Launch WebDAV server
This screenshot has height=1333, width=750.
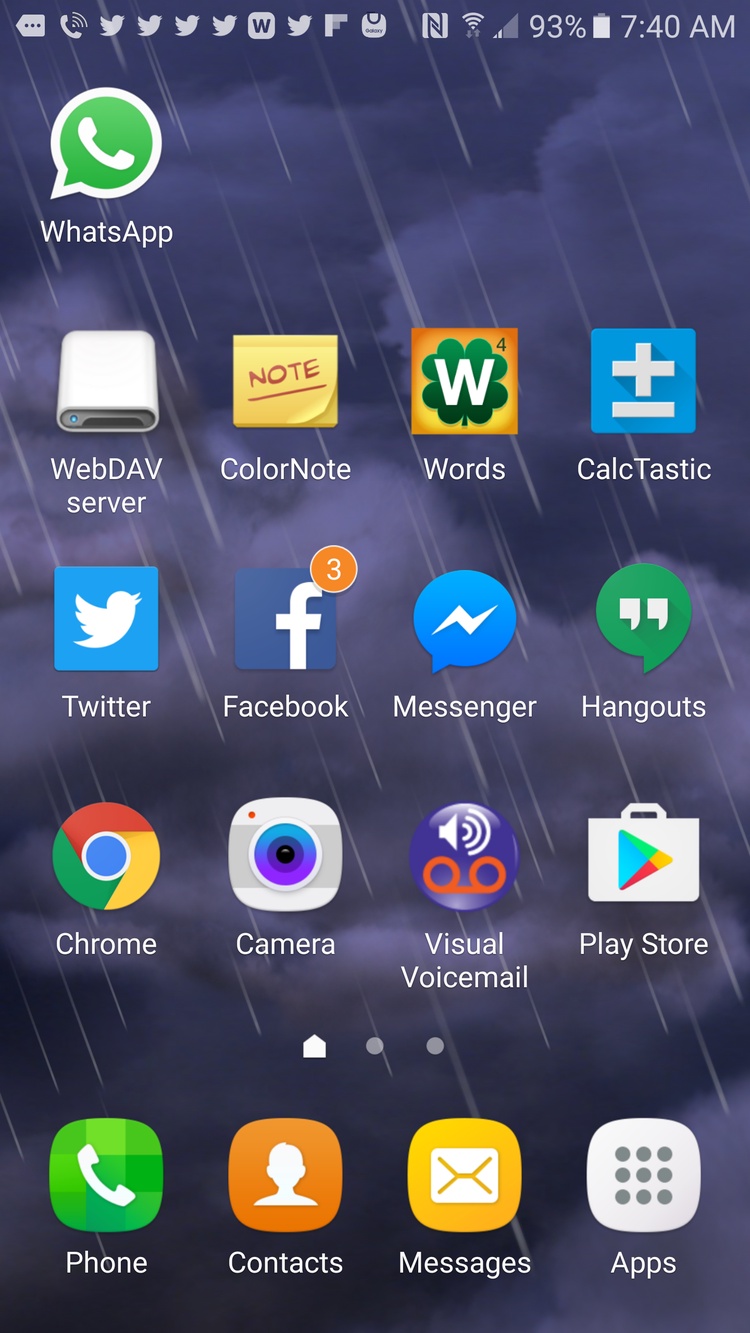(x=106, y=382)
